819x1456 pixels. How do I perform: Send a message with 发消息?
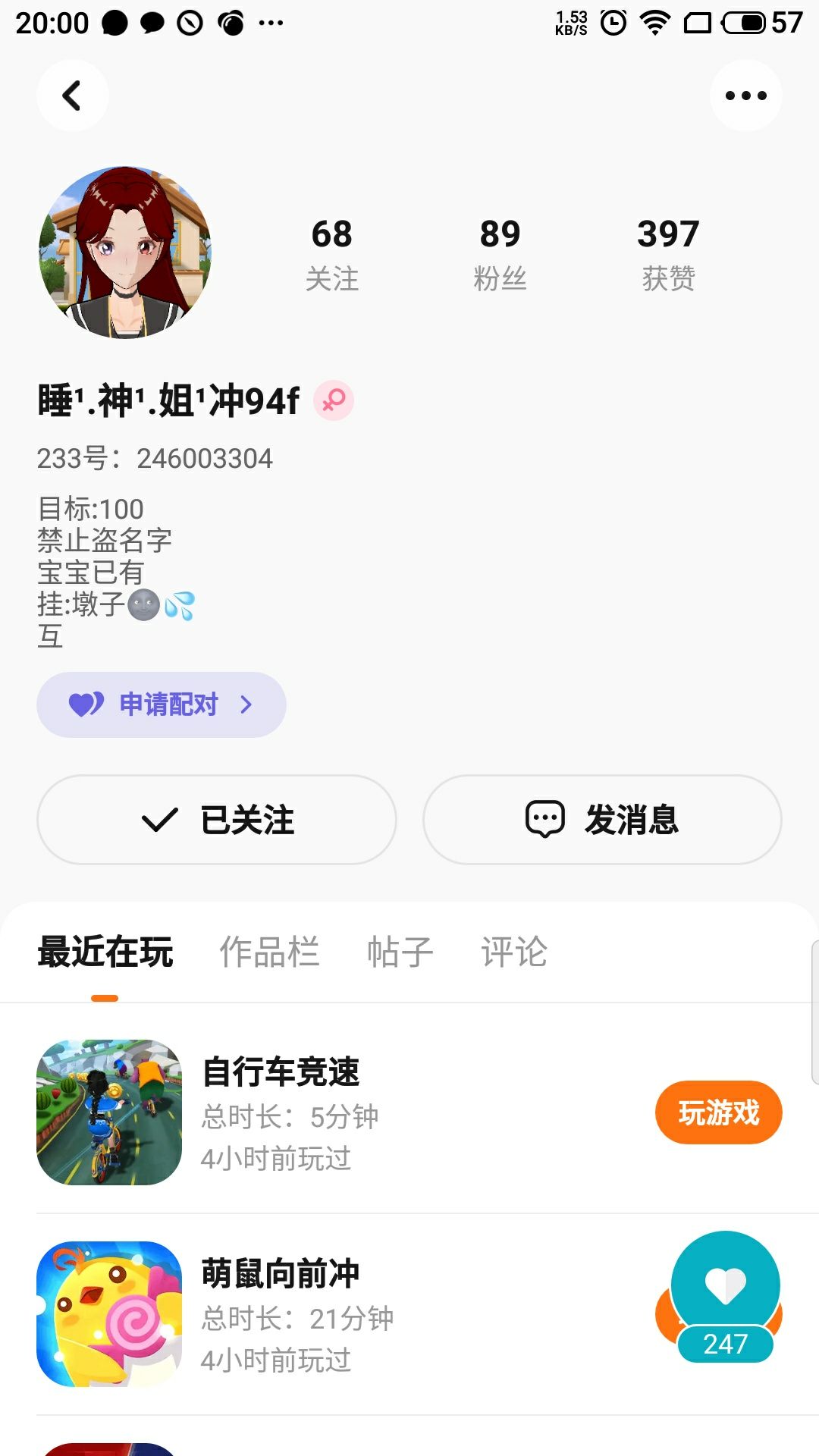(x=602, y=820)
